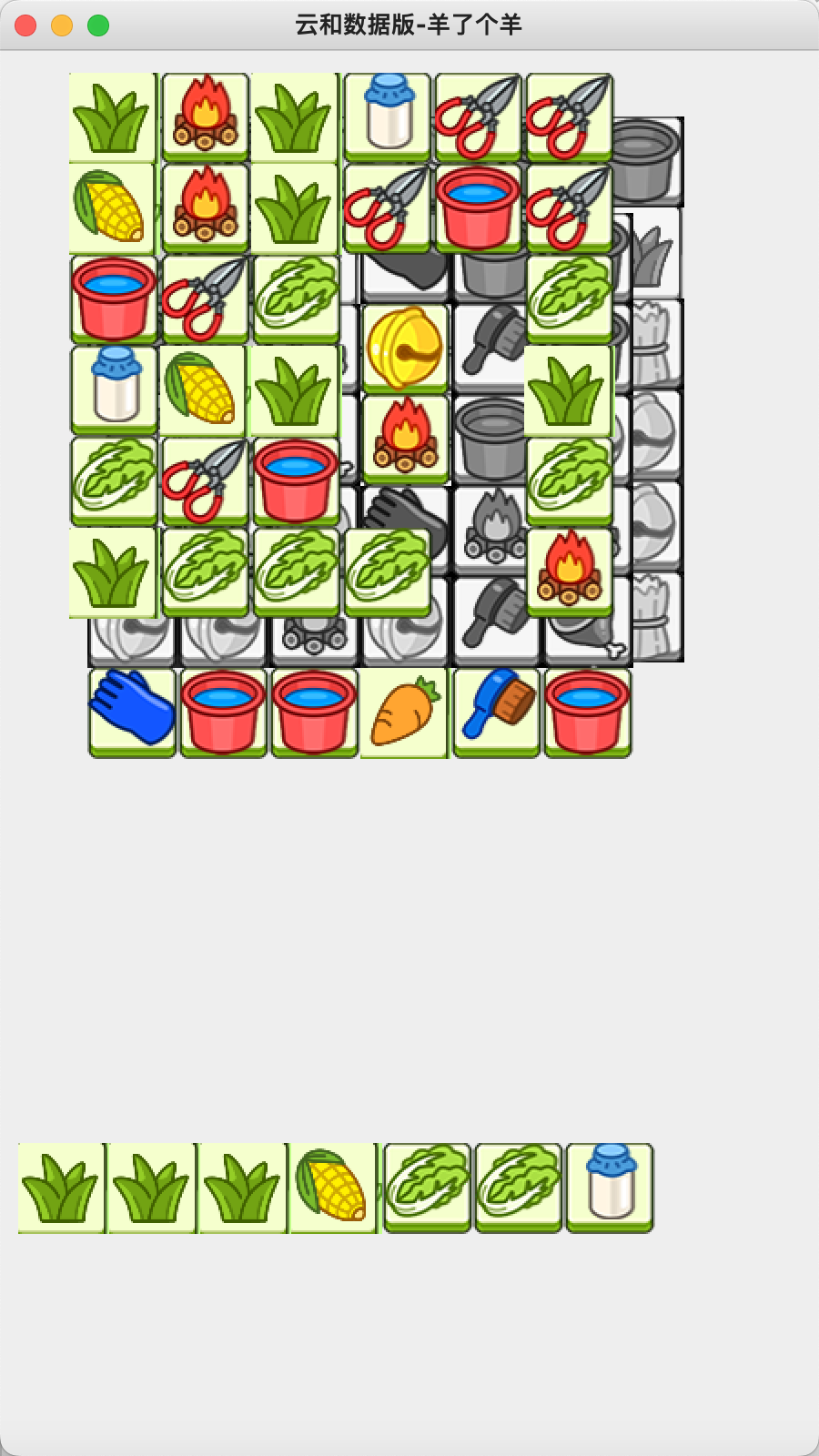
Task: Select the red bucket beside the blue glove
Action: pyautogui.click(x=223, y=712)
